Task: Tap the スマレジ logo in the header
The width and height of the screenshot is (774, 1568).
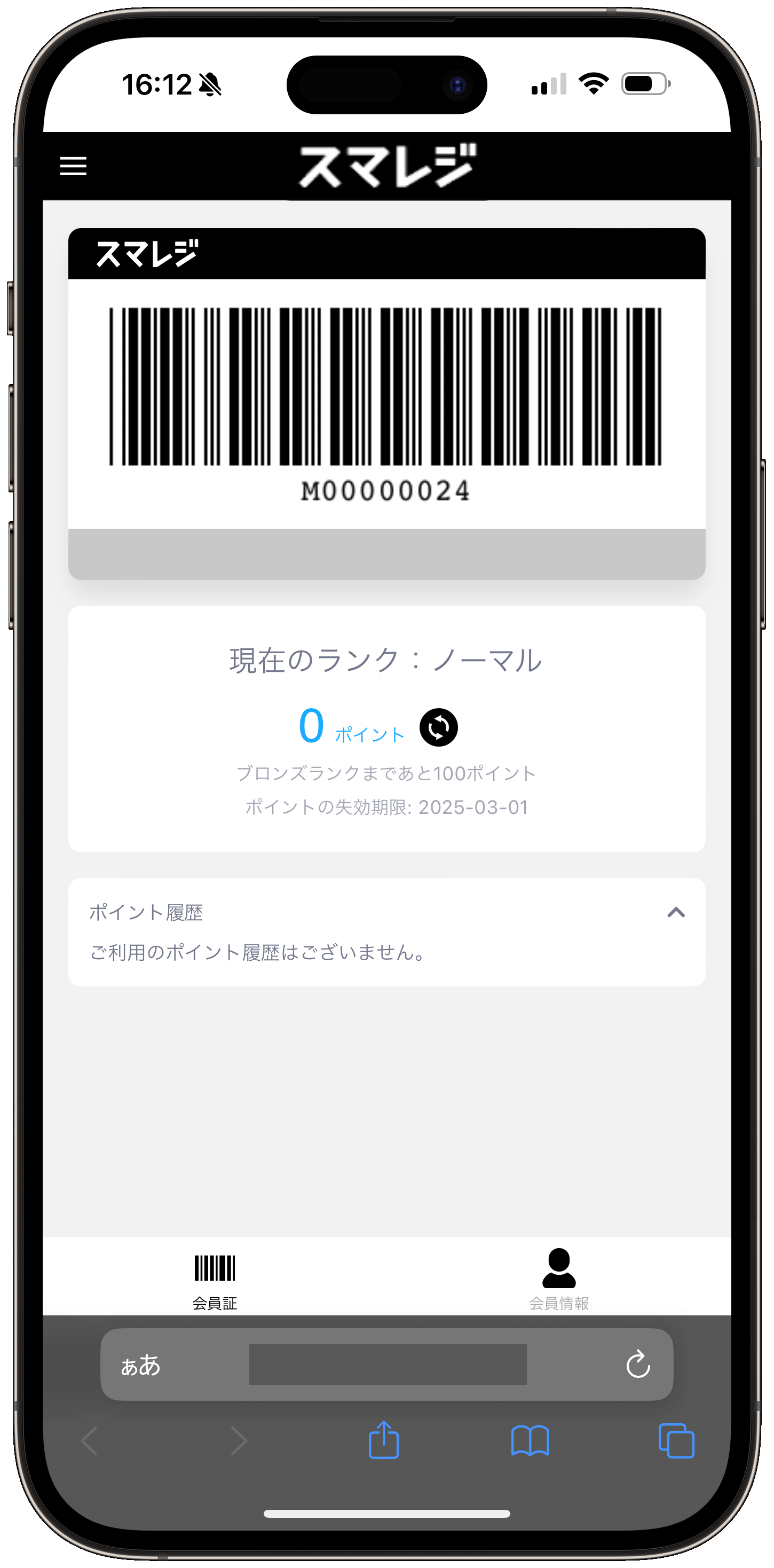Action: (x=387, y=166)
